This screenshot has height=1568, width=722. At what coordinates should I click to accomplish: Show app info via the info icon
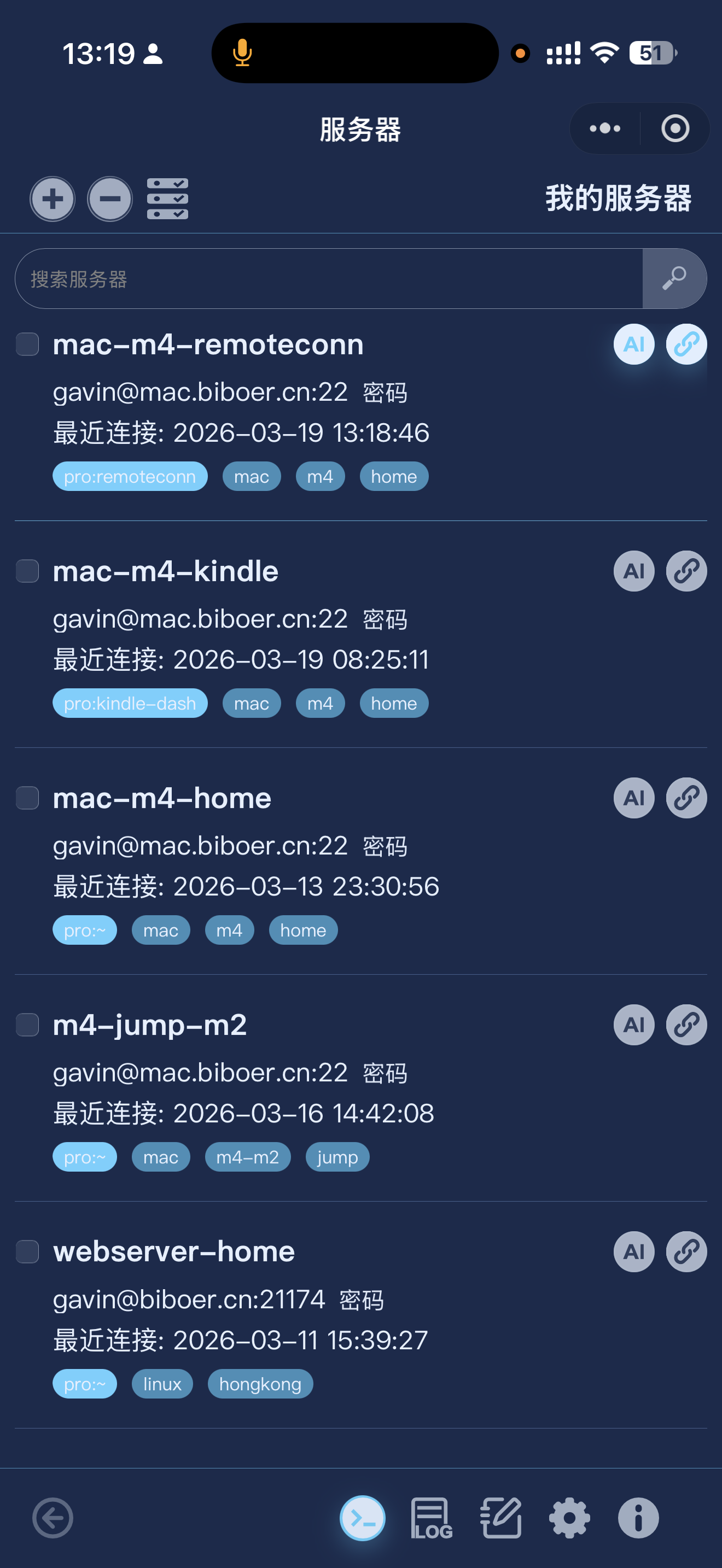638,1518
